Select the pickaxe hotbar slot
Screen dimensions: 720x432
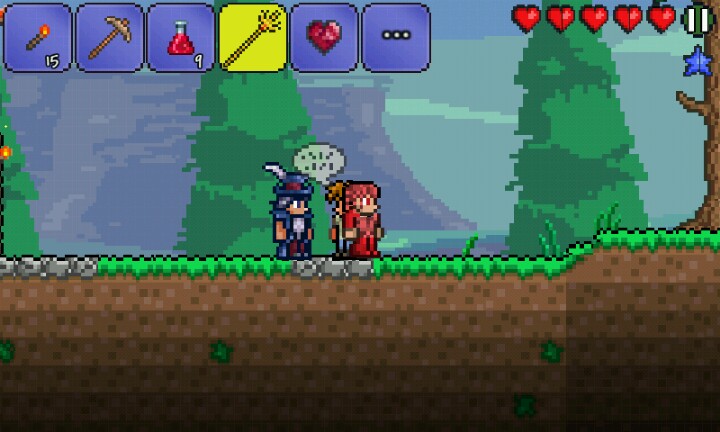[x=109, y=37]
